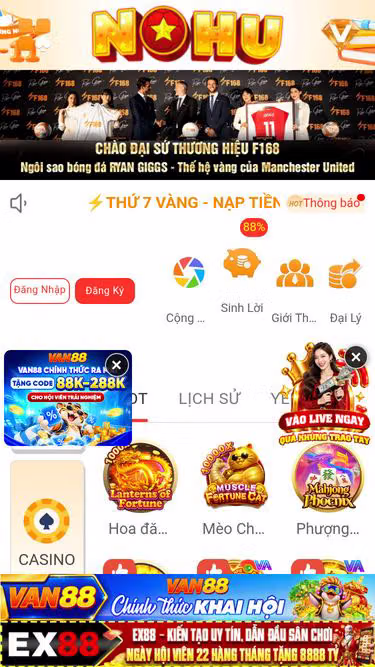Open the Thông báo notifications
375x667 pixels.
point(326,203)
